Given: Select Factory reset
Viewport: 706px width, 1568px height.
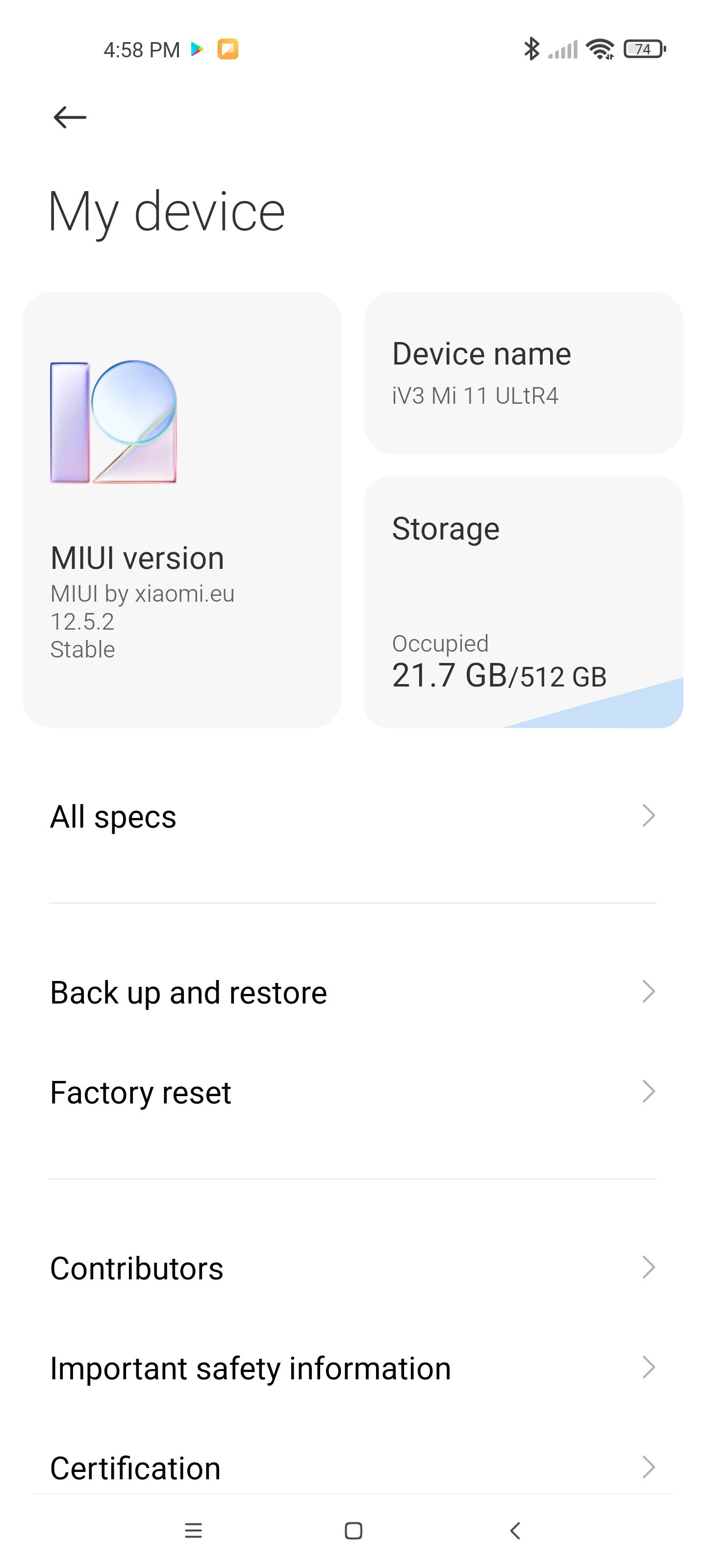Looking at the screenshot, I should 353,1092.
